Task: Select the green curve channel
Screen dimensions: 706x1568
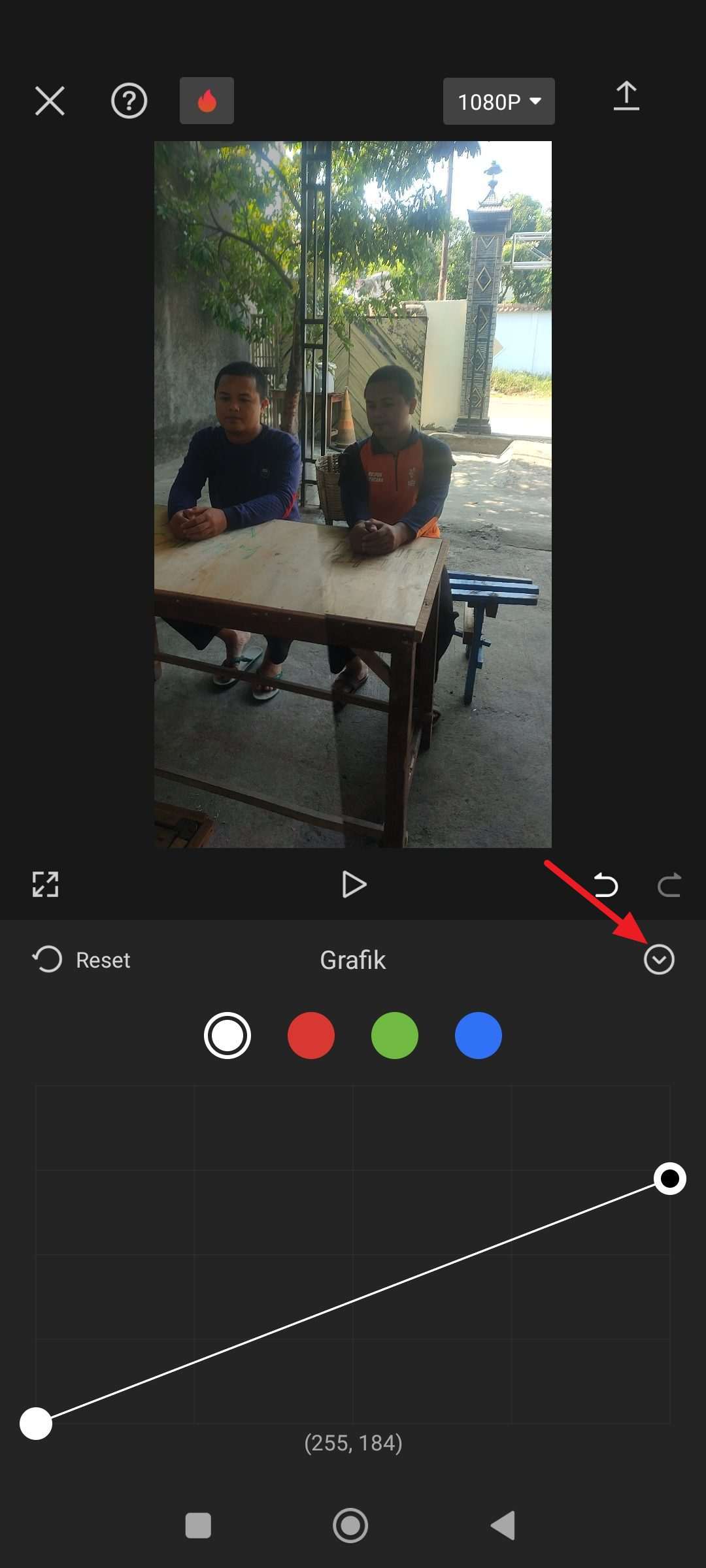Action: pos(395,1036)
